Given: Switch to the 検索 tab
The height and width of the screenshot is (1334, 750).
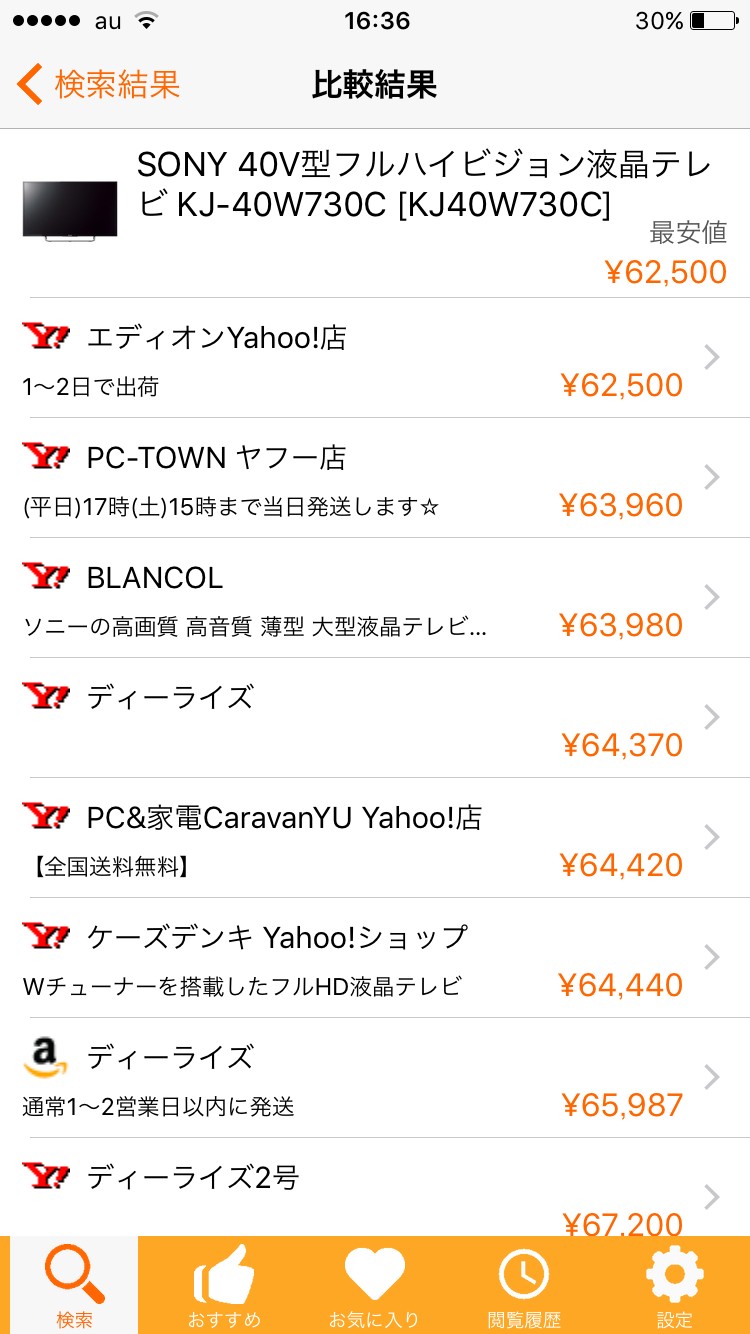Looking at the screenshot, I should click(x=74, y=1286).
